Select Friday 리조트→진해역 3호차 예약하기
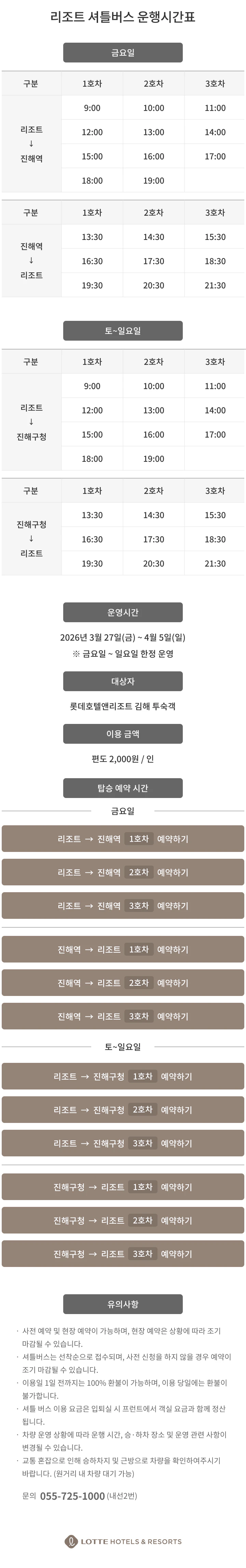 click(122, 905)
